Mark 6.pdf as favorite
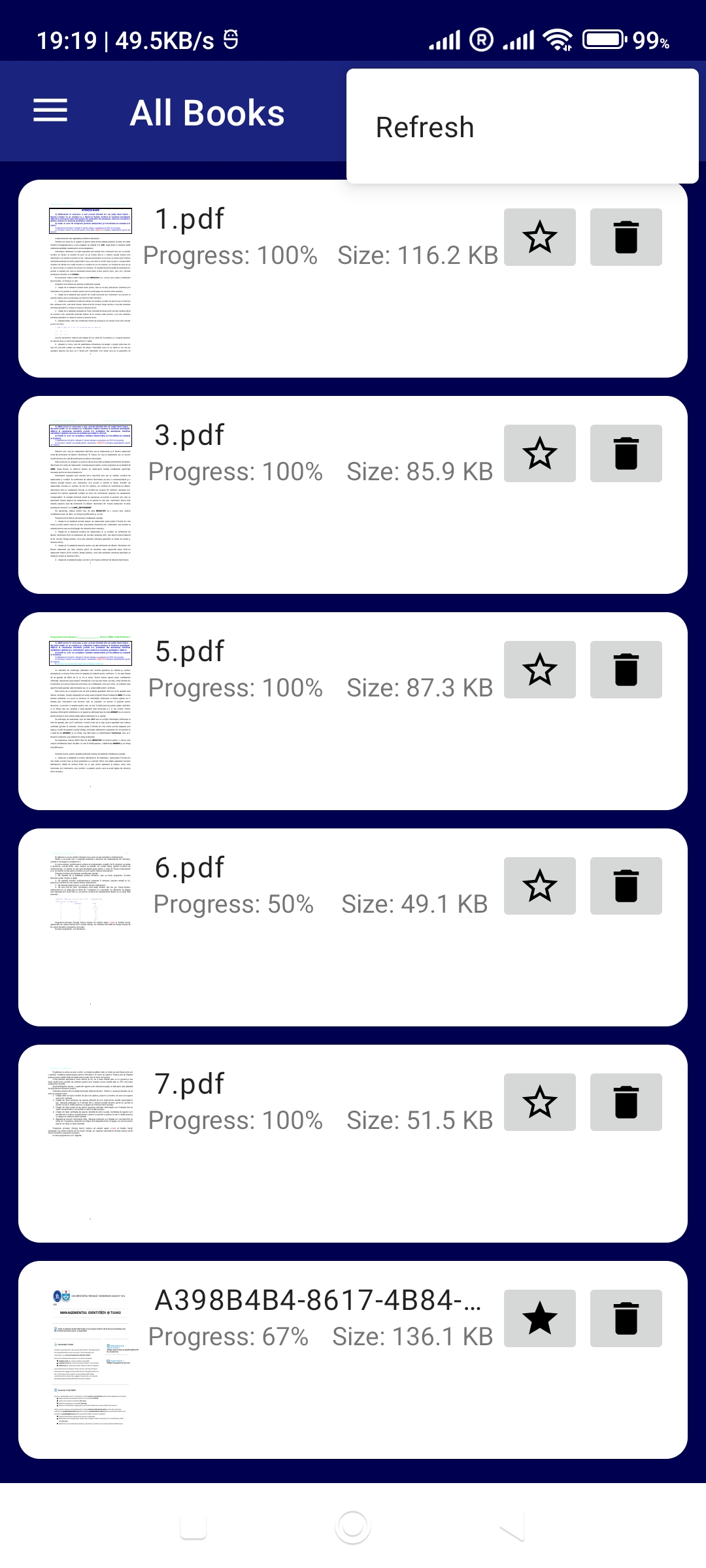The width and height of the screenshot is (706, 1568). tap(540, 885)
